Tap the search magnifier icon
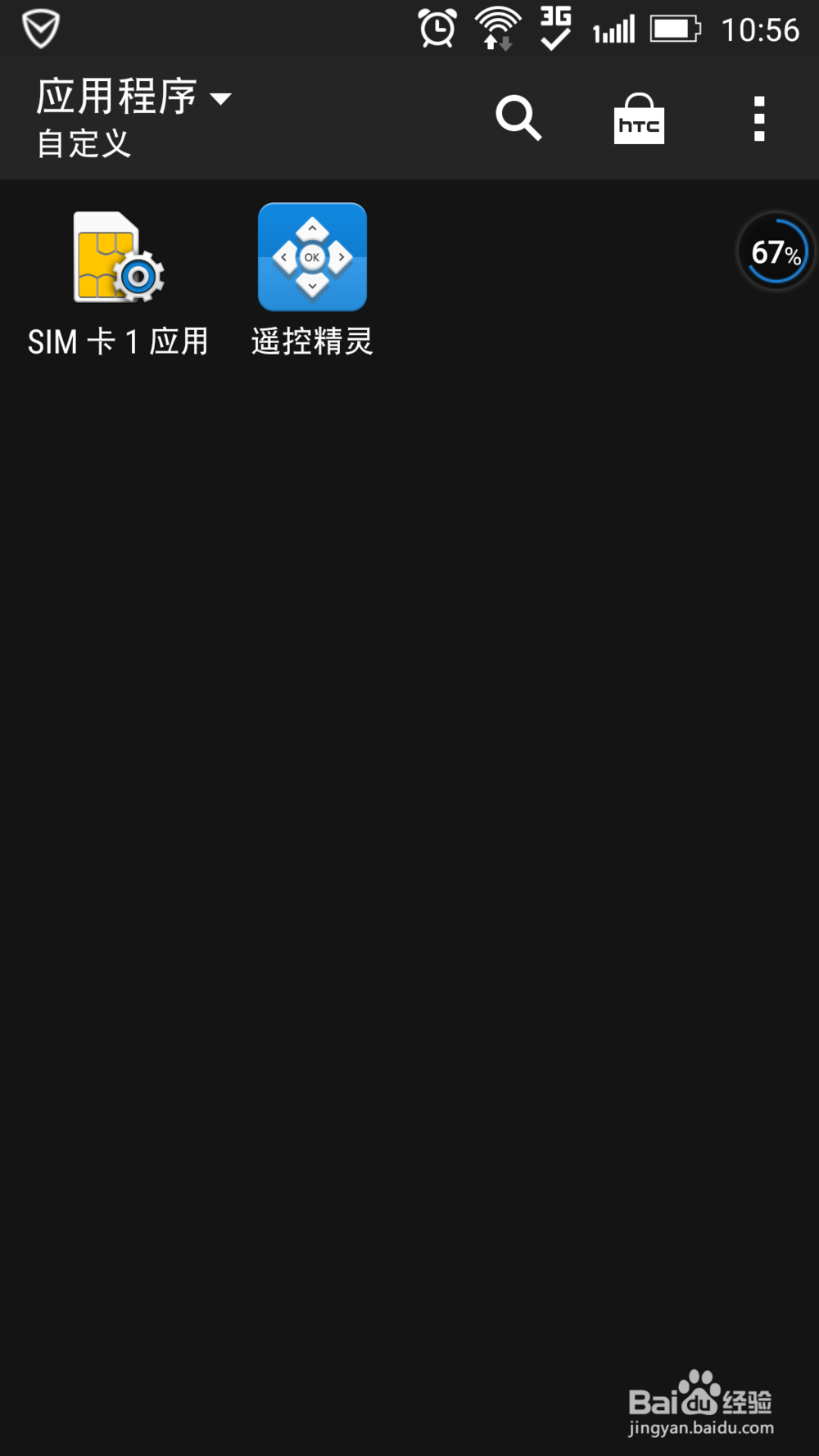The height and width of the screenshot is (1456, 819). (519, 117)
